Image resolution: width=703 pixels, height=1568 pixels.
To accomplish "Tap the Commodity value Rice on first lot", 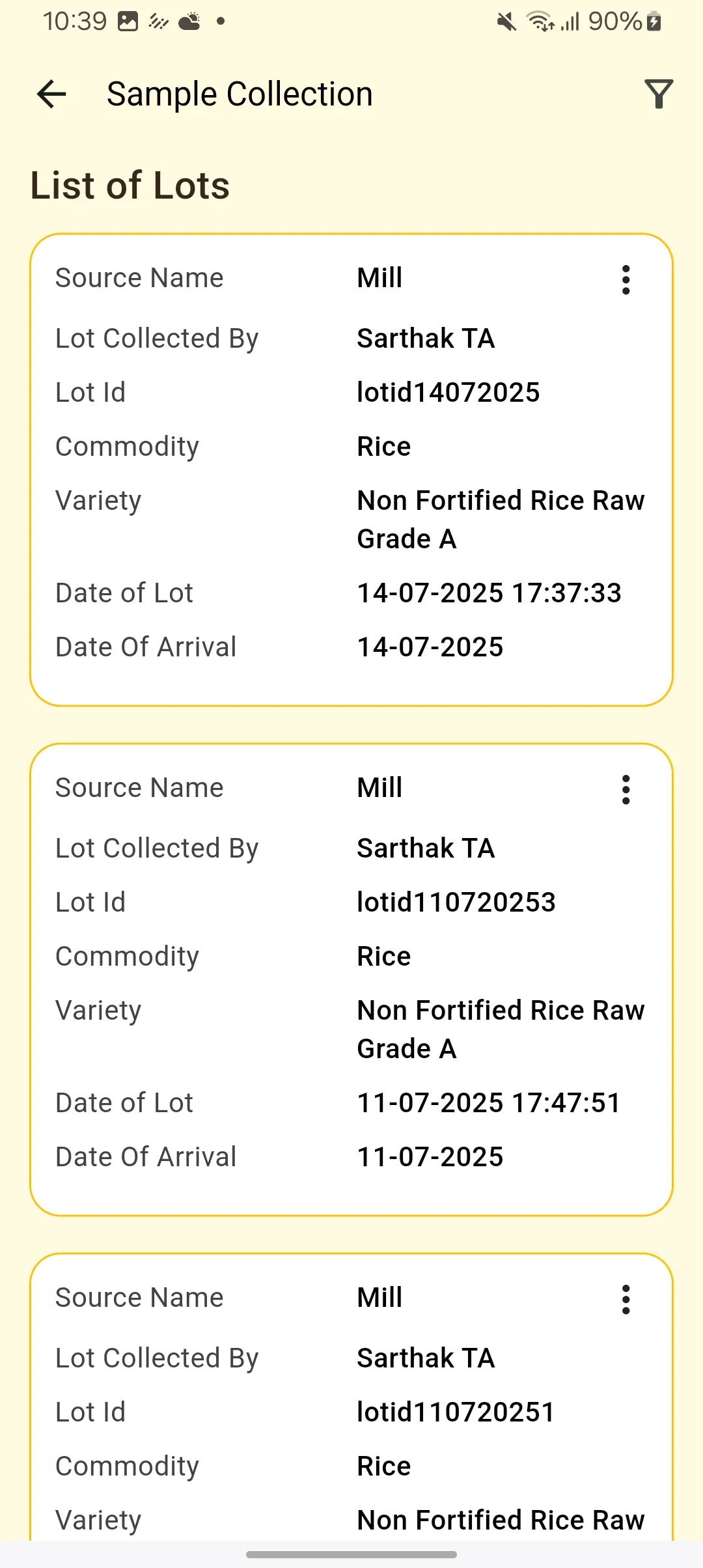I will tap(383, 446).
